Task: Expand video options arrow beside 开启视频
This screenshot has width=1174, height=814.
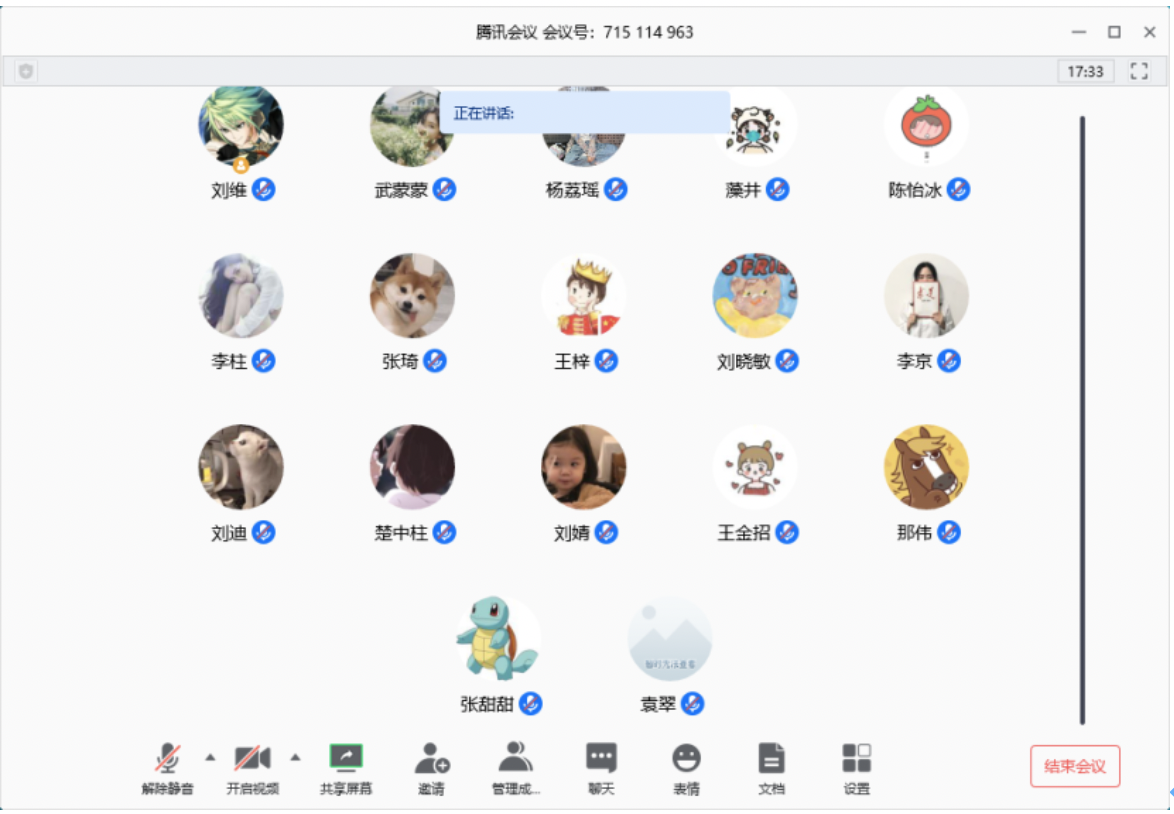Action: coord(295,756)
